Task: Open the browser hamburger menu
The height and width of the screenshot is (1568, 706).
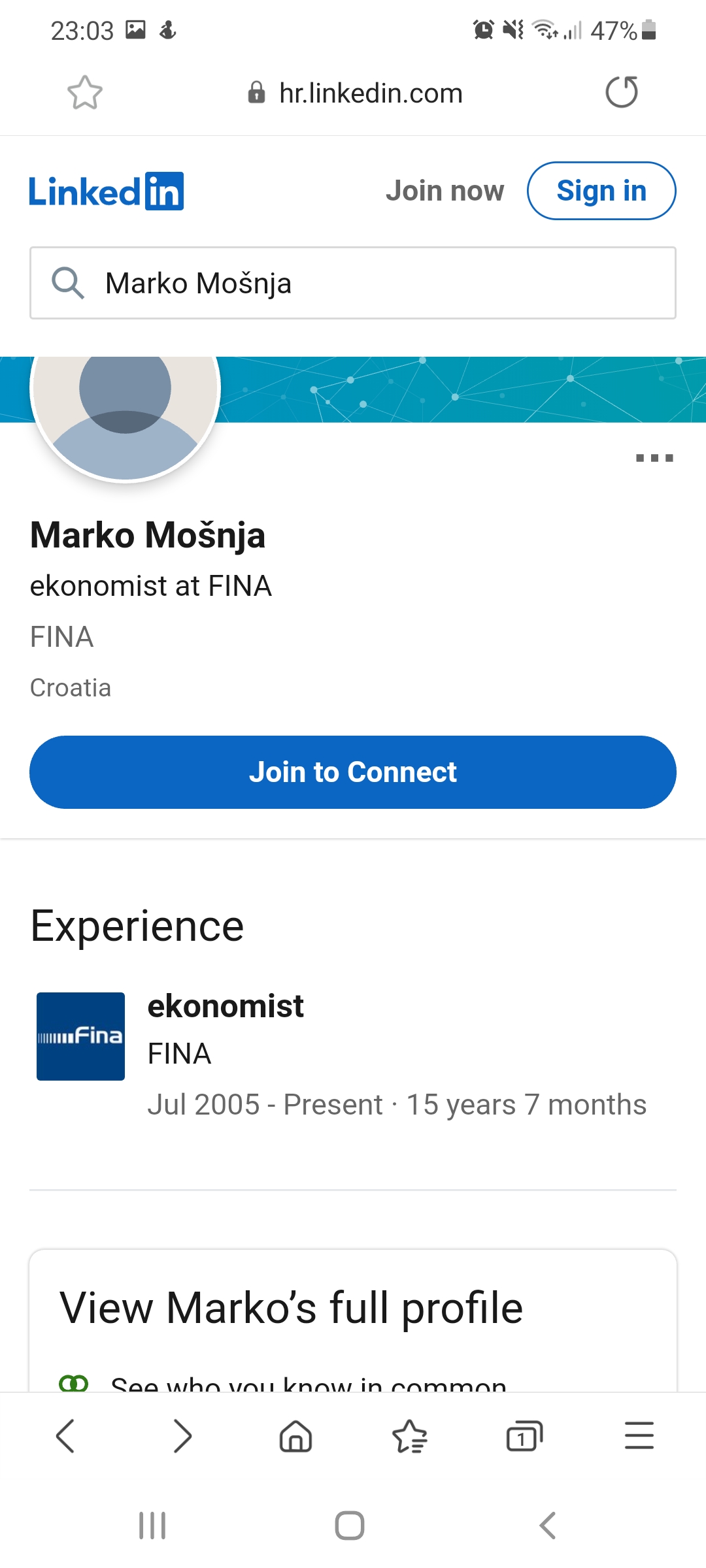Action: tap(639, 1436)
